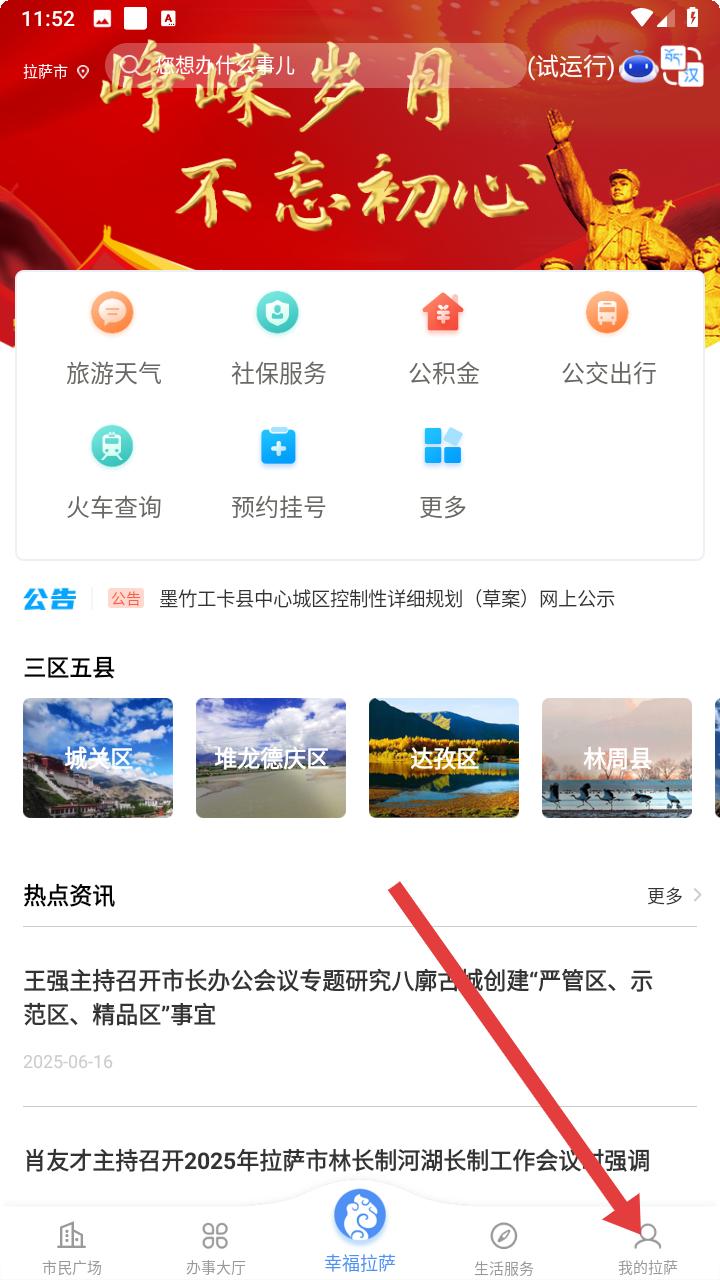Open 社保服务 service
The width and height of the screenshot is (720, 1280).
click(278, 338)
